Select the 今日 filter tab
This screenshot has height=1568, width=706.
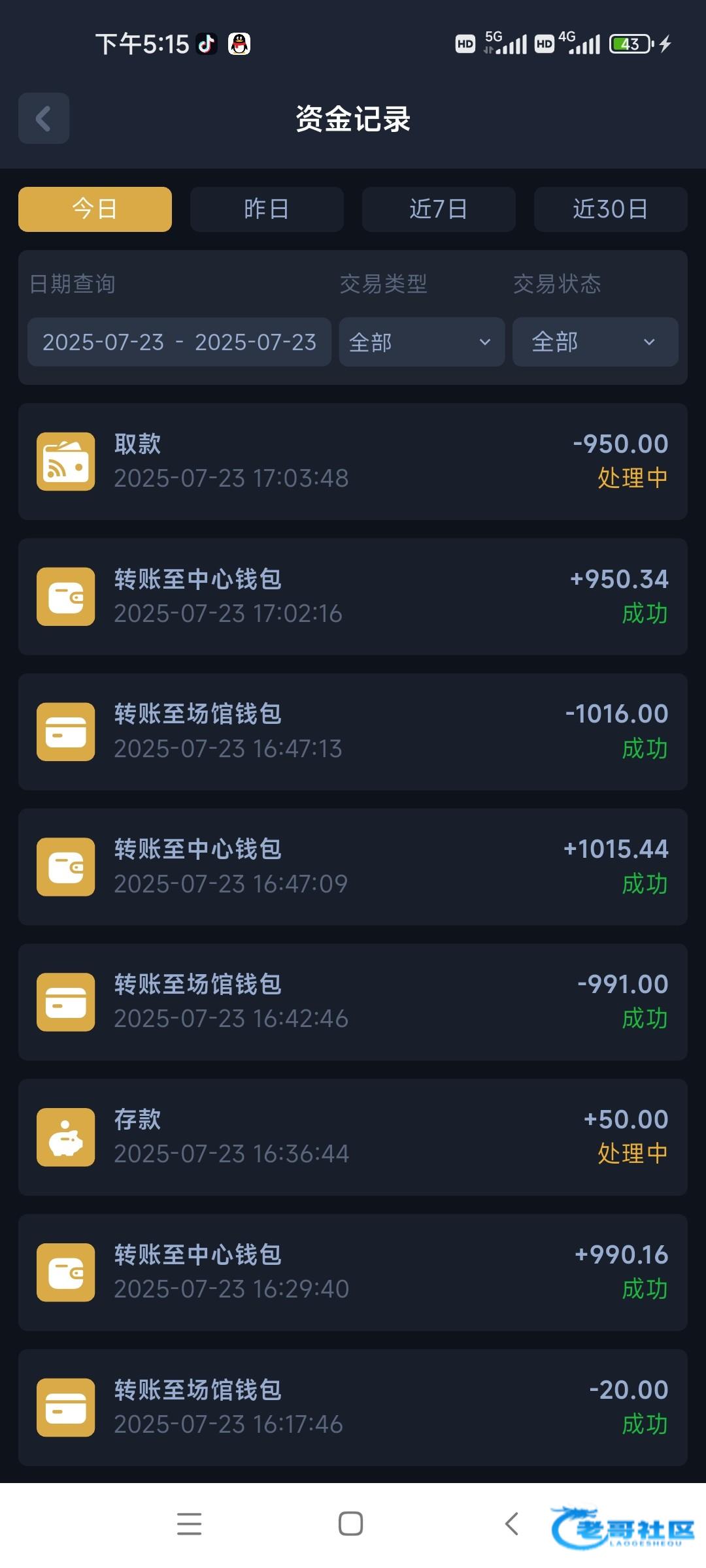coord(95,209)
